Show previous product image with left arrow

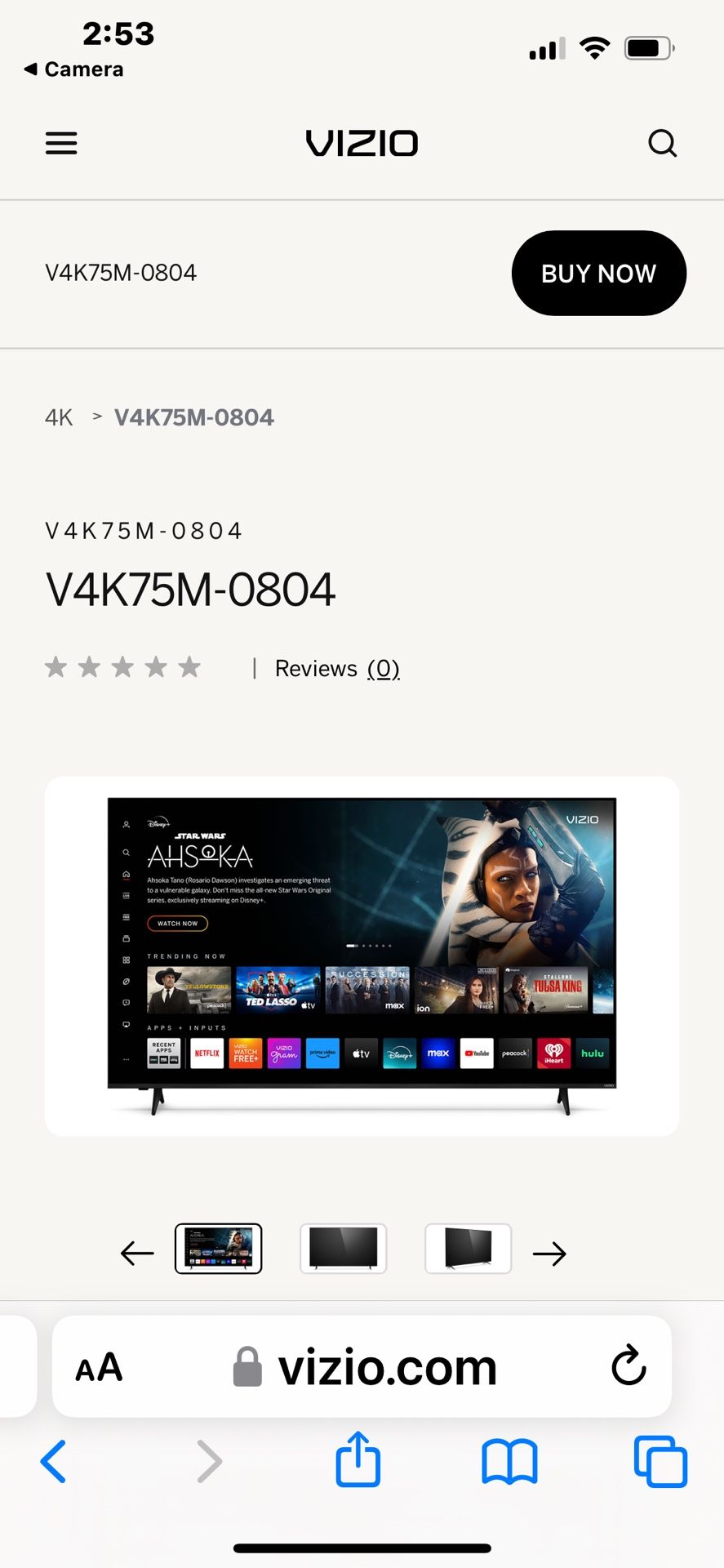137,1253
